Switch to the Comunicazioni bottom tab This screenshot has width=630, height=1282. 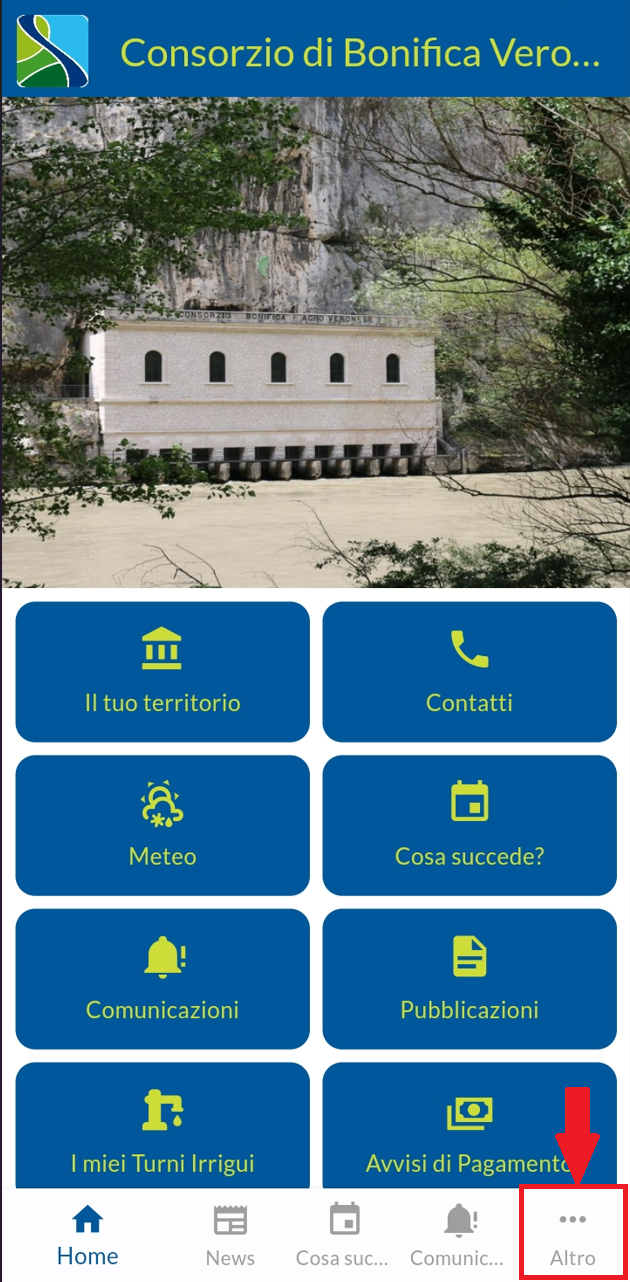pyautogui.click(x=458, y=1235)
